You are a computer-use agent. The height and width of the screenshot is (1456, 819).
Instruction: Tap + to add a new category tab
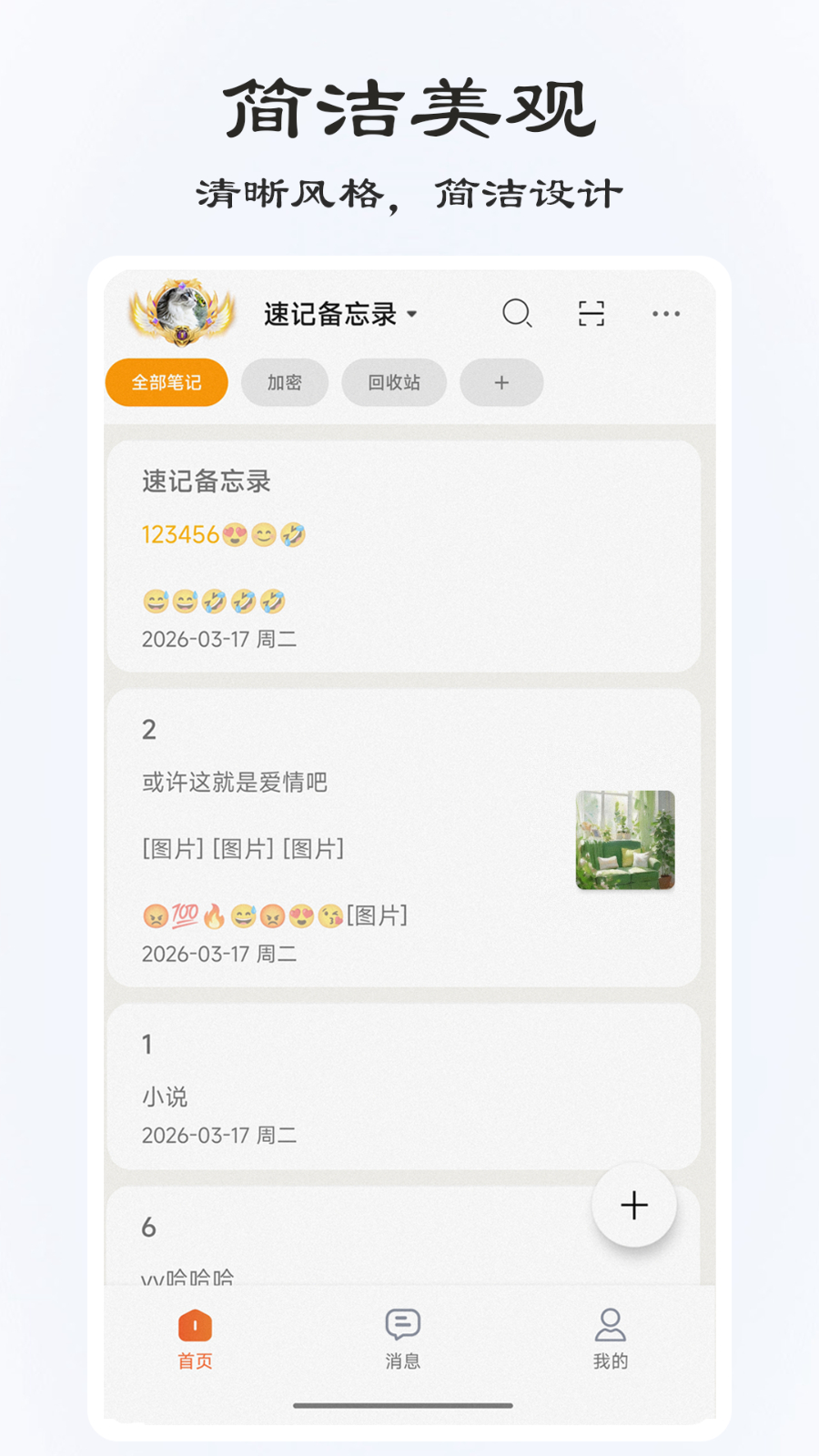coord(501,382)
